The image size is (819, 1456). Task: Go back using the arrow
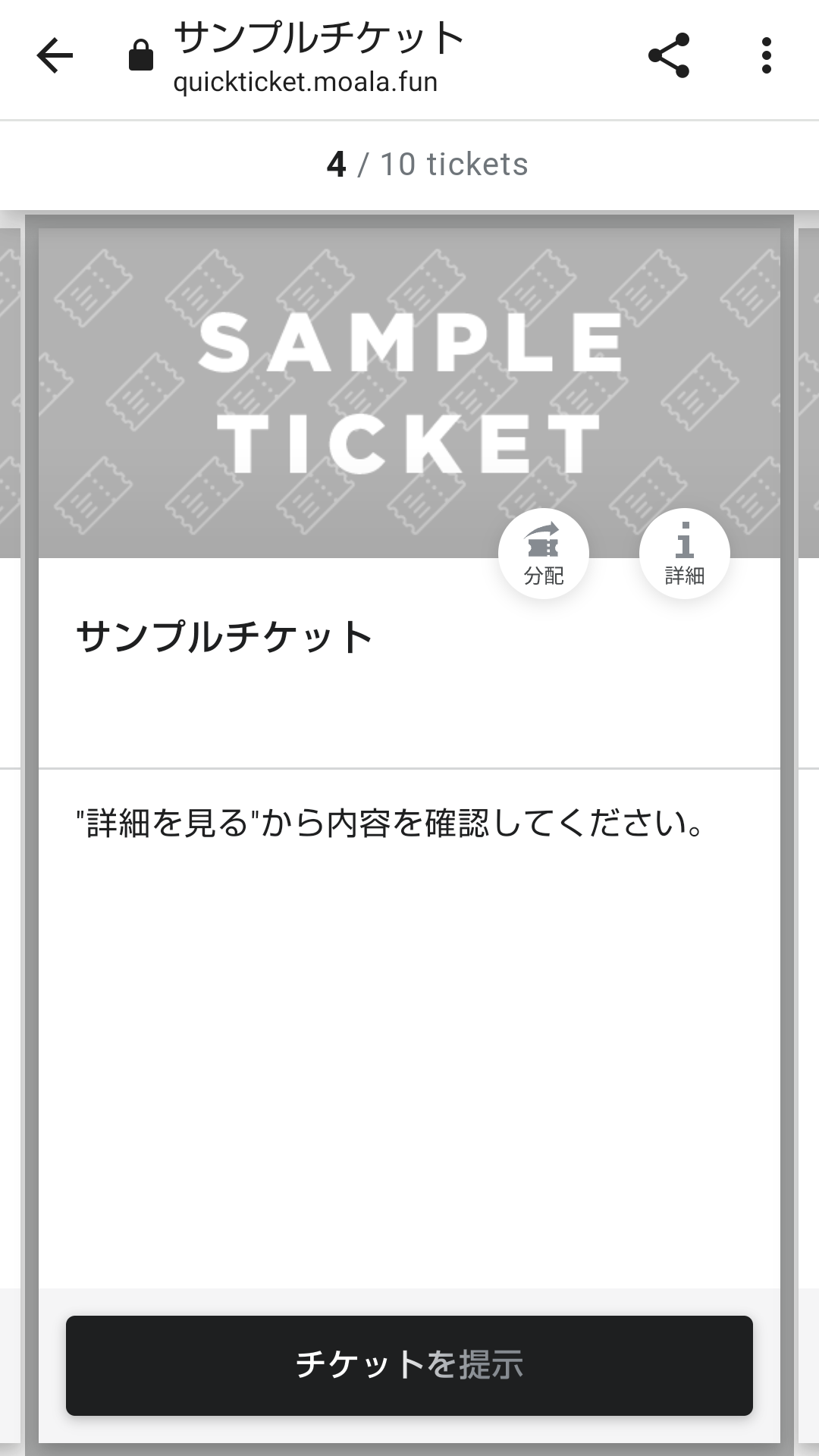(x=55, y=56)
